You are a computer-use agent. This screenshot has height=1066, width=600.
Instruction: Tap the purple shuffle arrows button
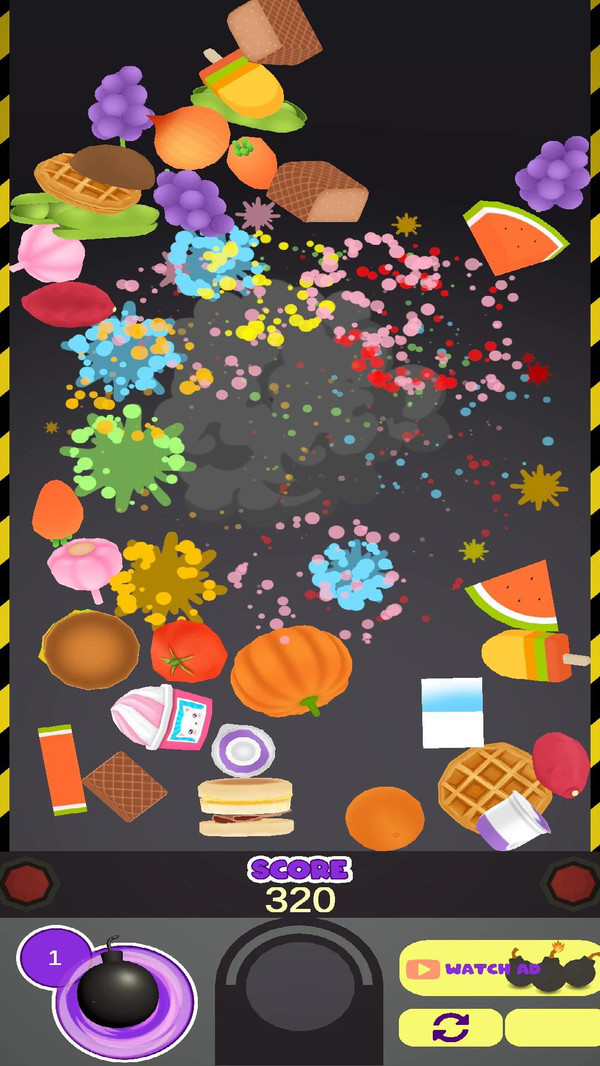coord(450,1027)
